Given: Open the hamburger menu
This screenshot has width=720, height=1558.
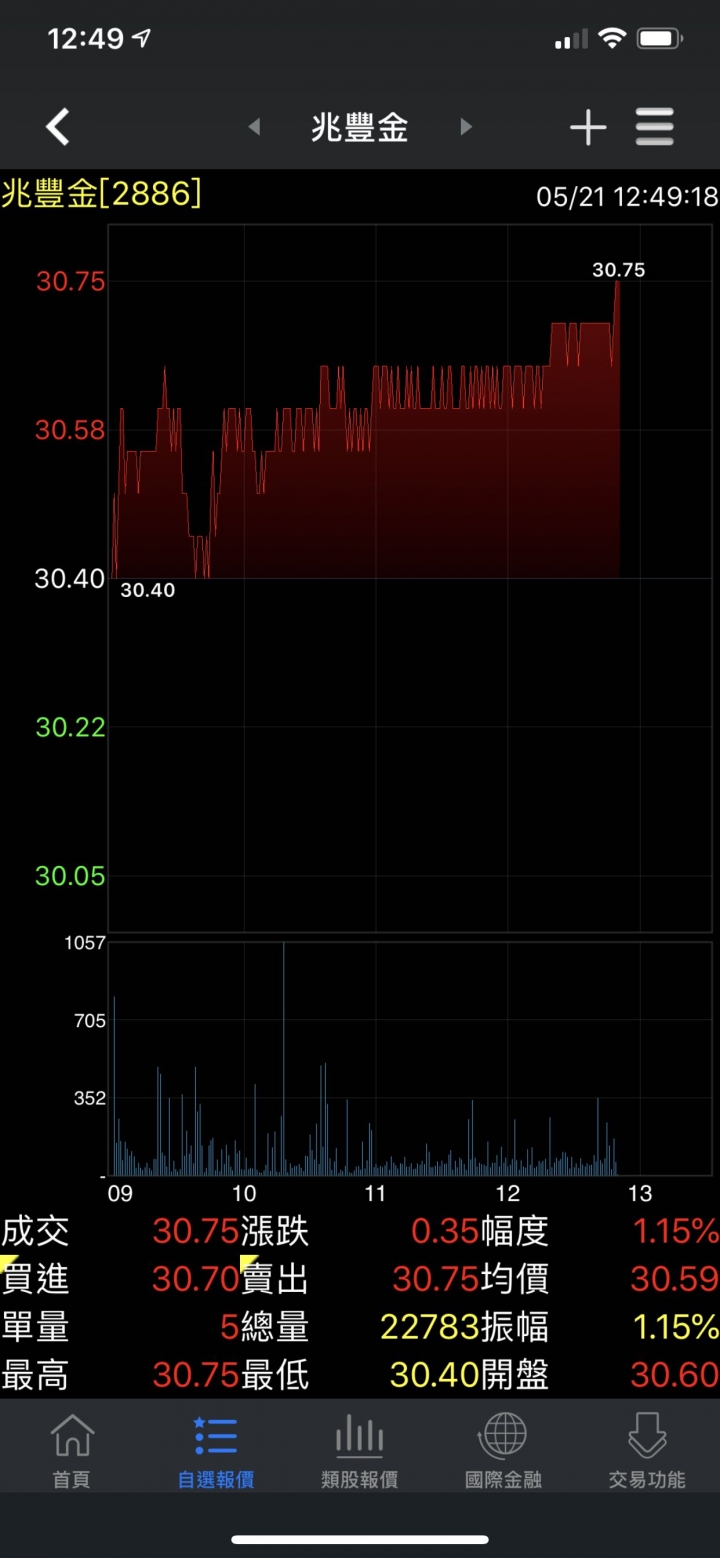Looking at the screenshot, I should click(655, 127).
